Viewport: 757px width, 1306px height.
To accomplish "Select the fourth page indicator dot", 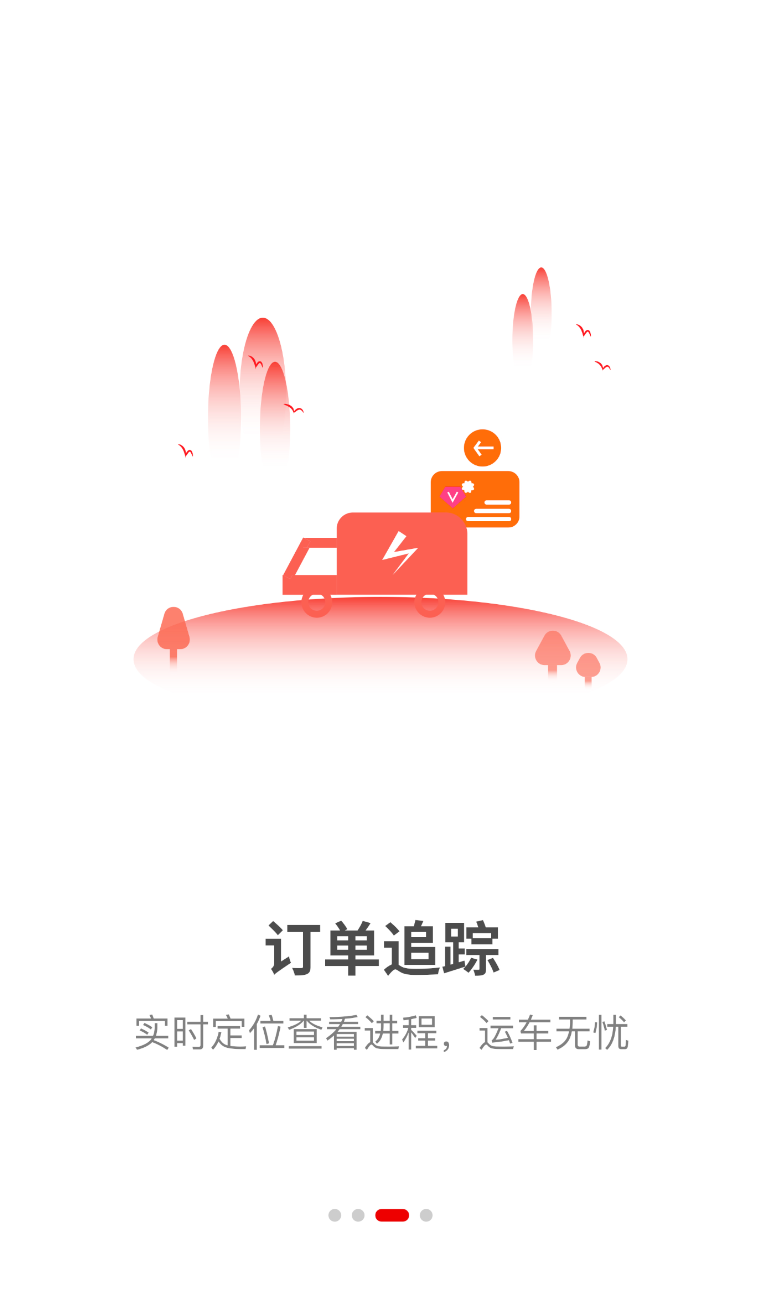I will pyautogui.click(x=426, y=1215).
